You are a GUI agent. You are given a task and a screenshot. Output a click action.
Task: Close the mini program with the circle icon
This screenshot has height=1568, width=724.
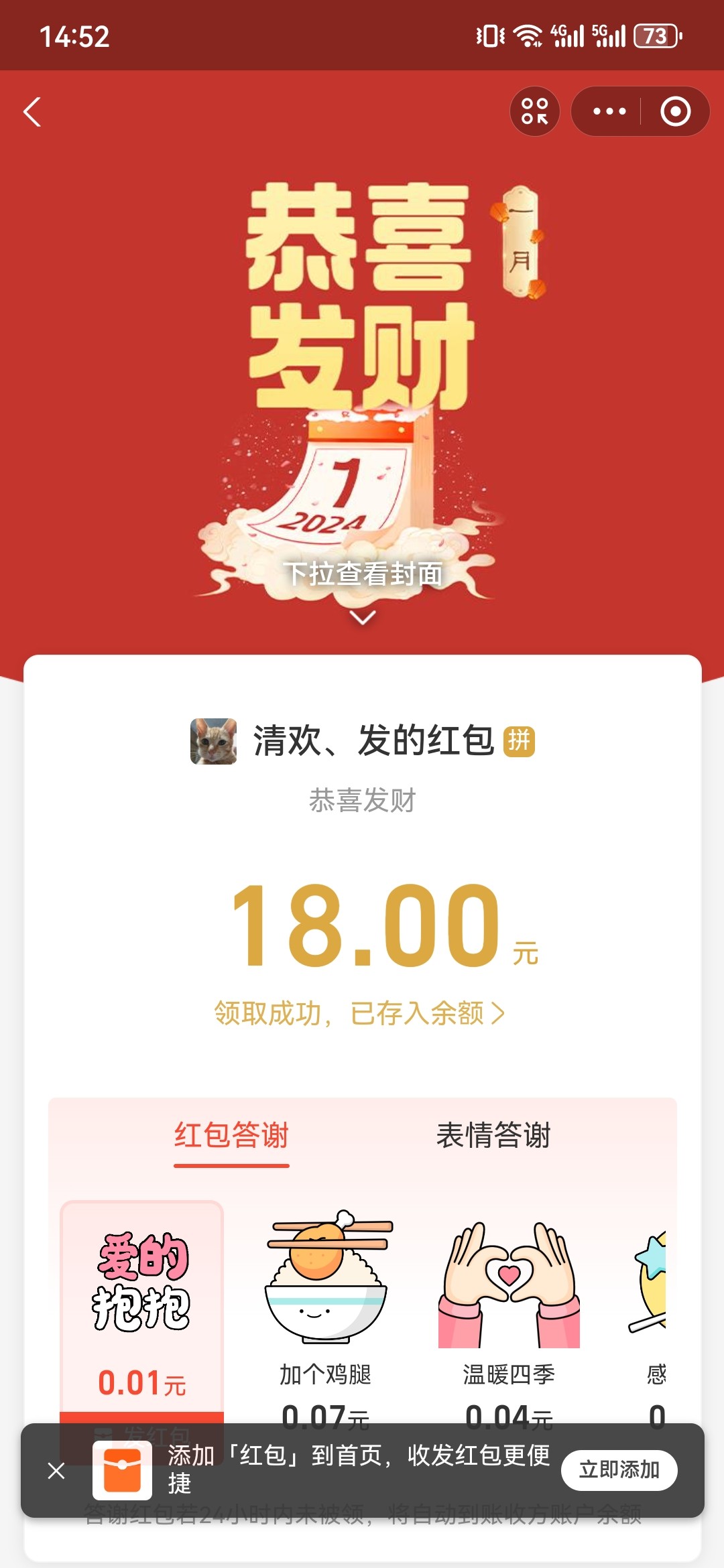pos(675,111)
